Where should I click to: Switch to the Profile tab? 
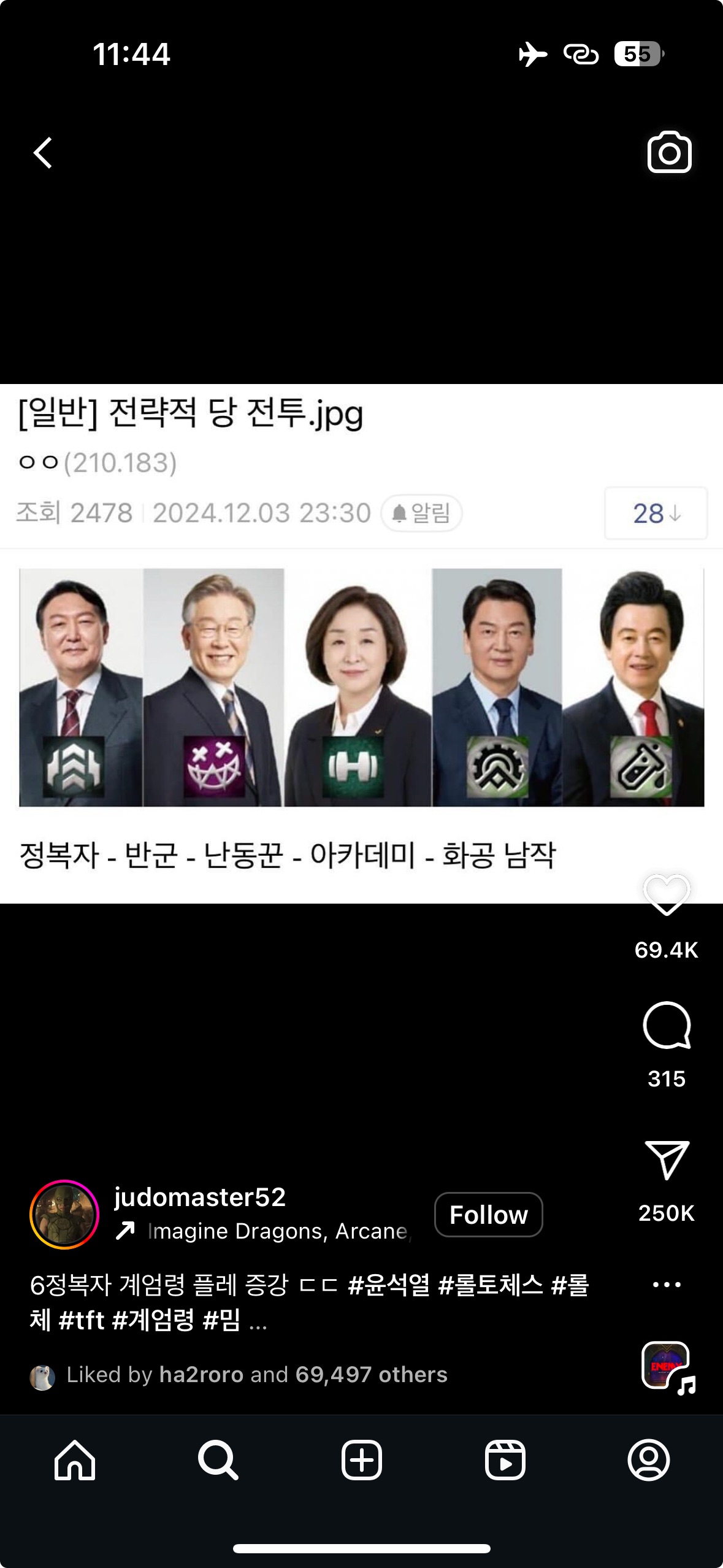(648, 1461)
